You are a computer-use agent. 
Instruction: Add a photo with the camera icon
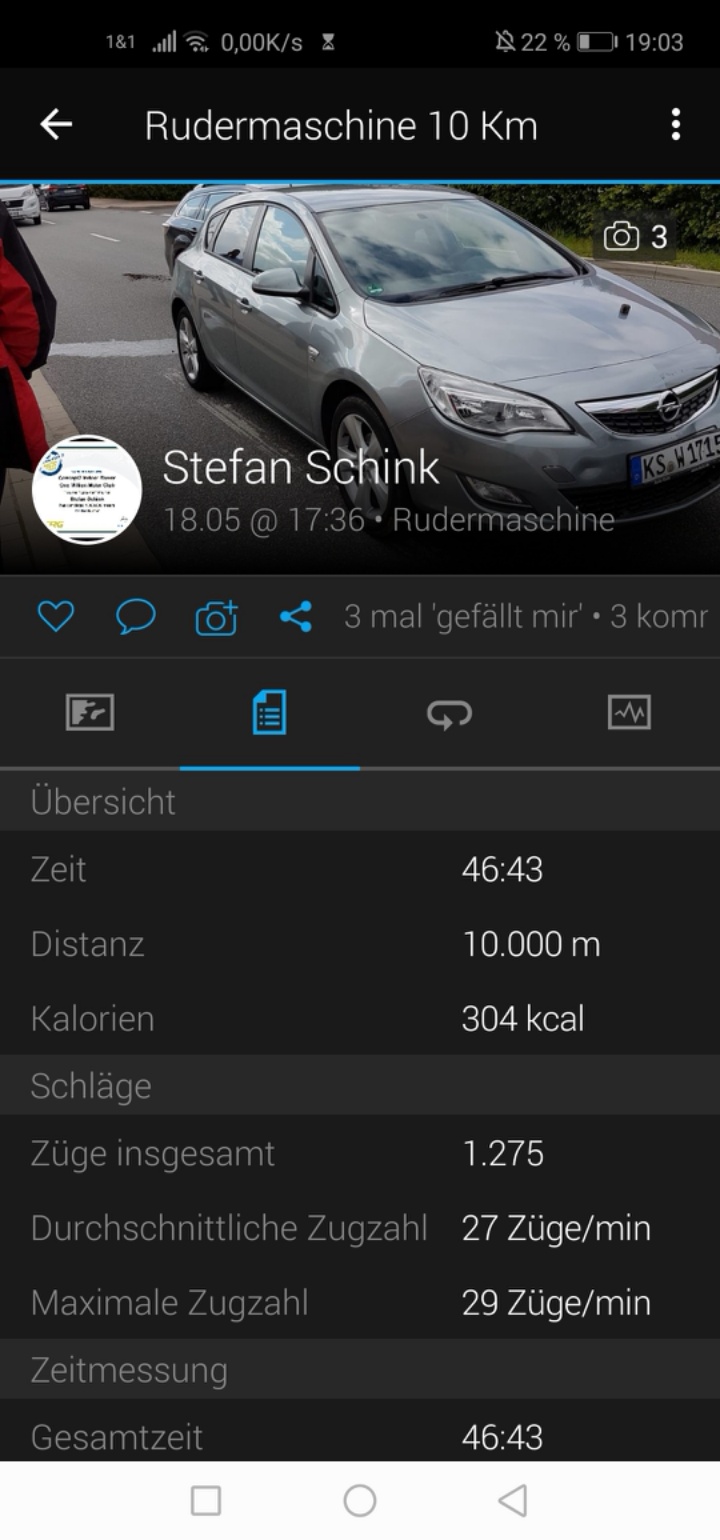click(x=216, y=618)
